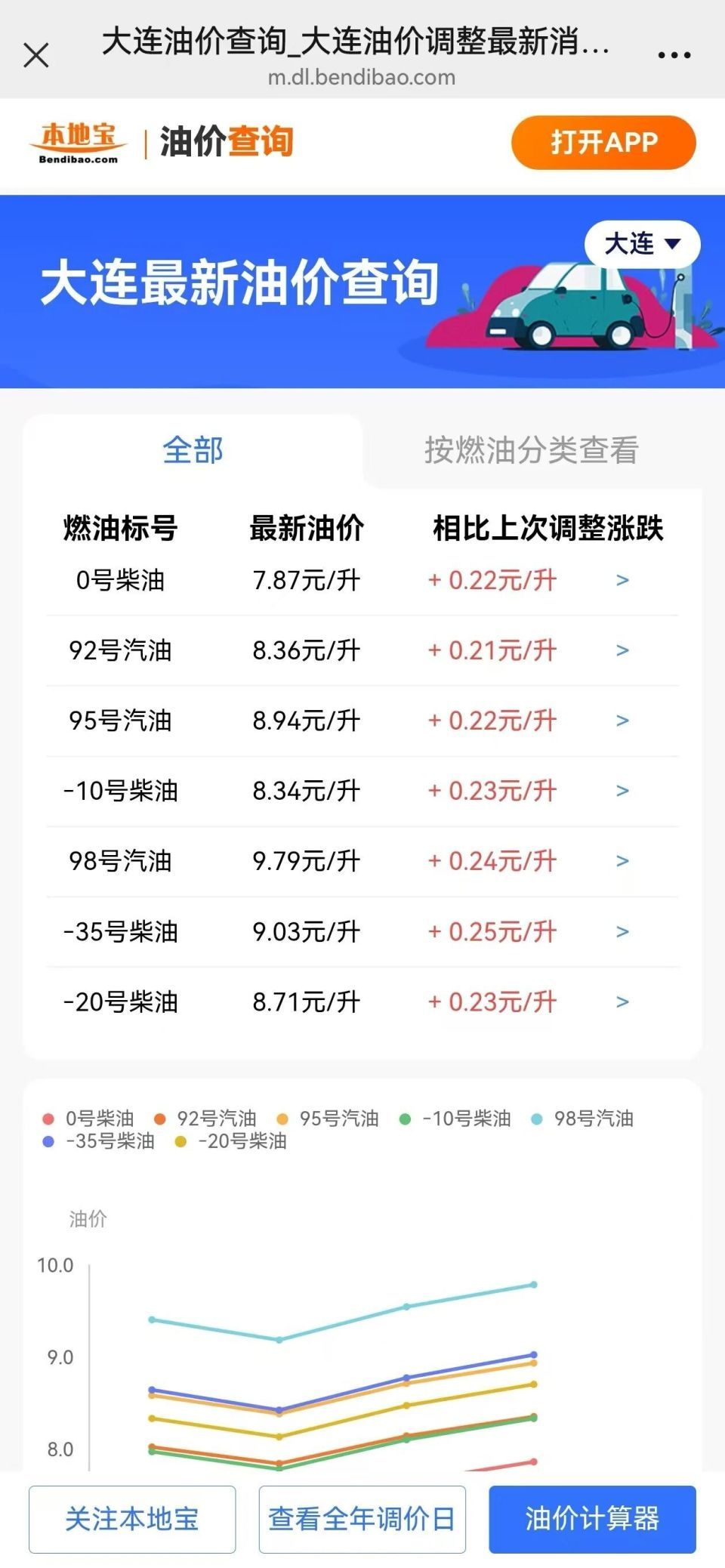
Task: Open the three-dot overflow menu
Action: (674, 55)
